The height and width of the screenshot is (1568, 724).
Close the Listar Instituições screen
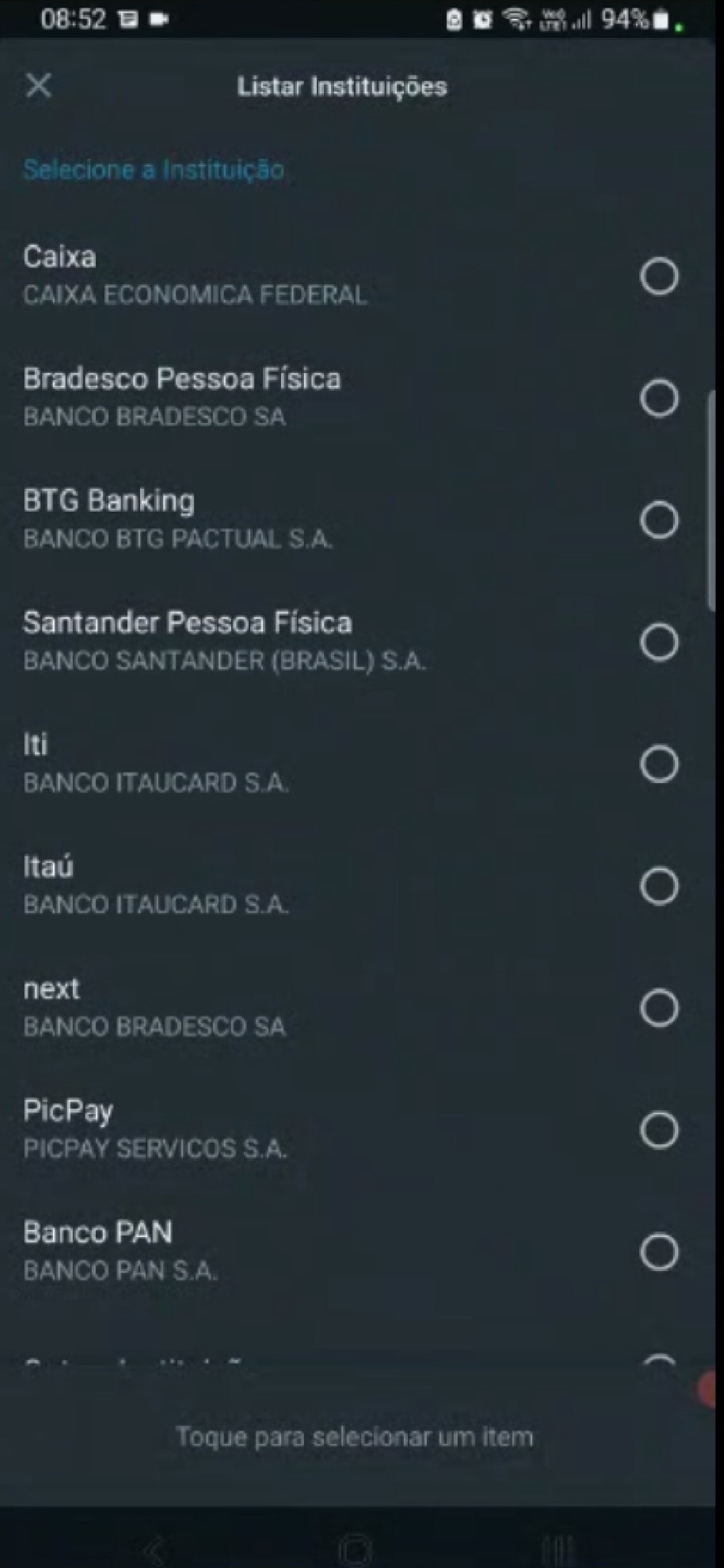(x=38, y=86)
